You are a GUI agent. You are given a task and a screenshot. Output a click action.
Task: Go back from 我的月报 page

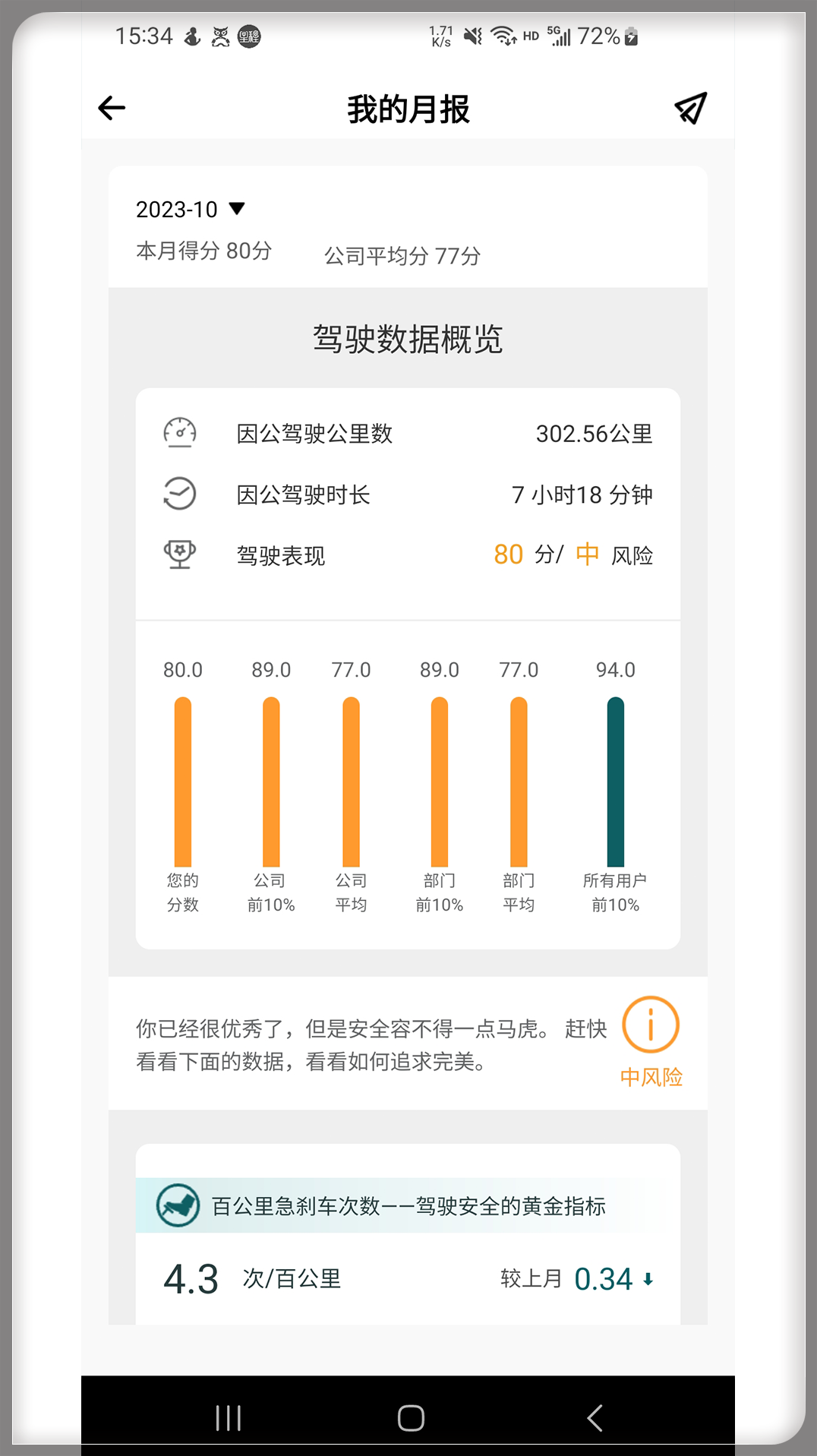click(112, 108)
